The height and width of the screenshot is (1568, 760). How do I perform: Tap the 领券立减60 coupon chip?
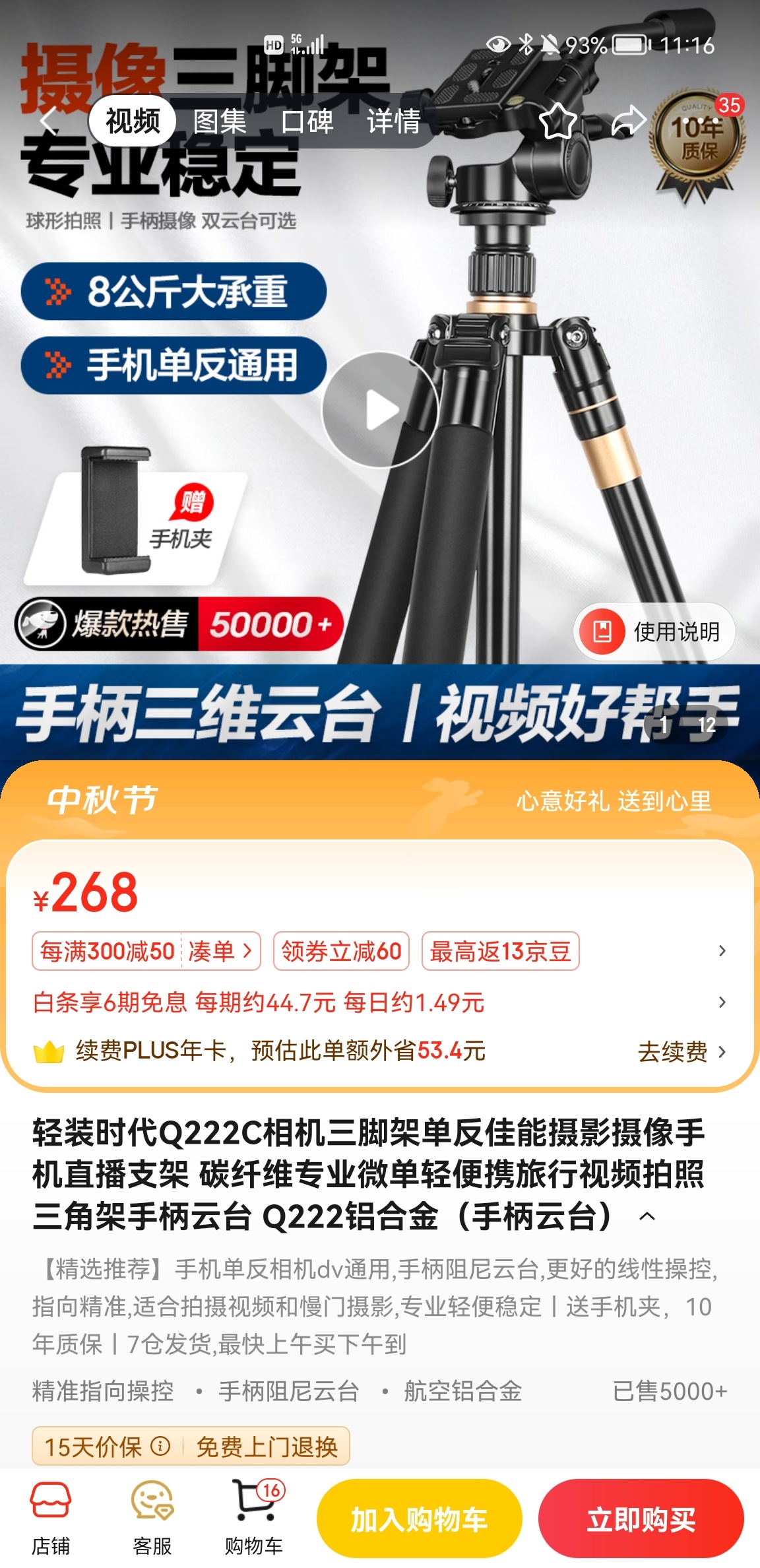click(341, 951)
